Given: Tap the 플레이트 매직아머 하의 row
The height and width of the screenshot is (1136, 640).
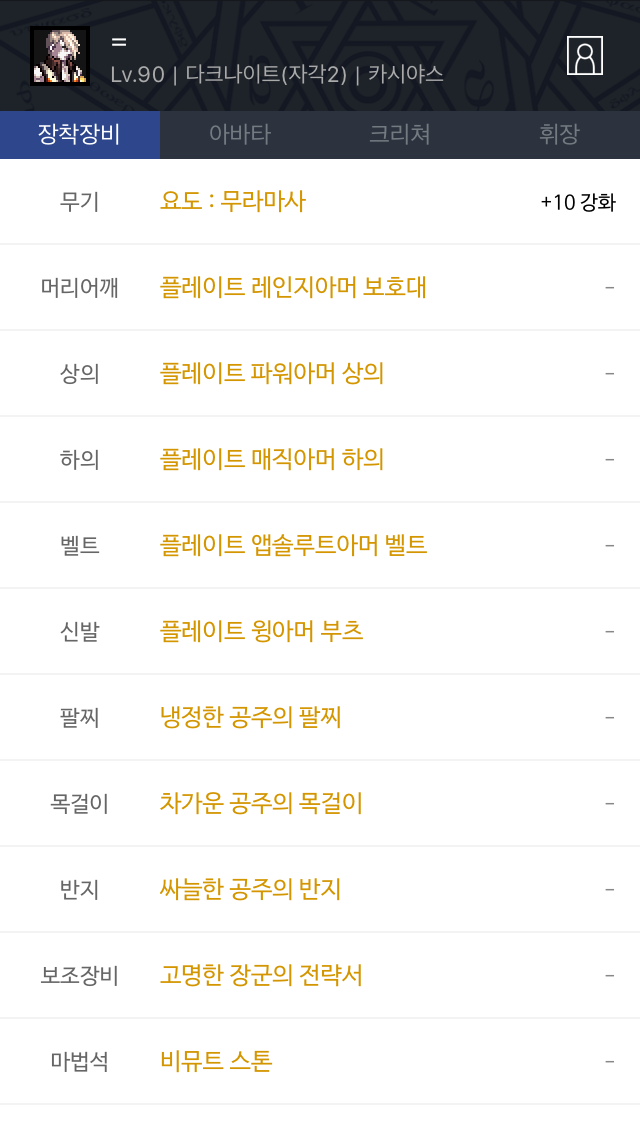Looking at the screenshot, I should tap(272, 460).
